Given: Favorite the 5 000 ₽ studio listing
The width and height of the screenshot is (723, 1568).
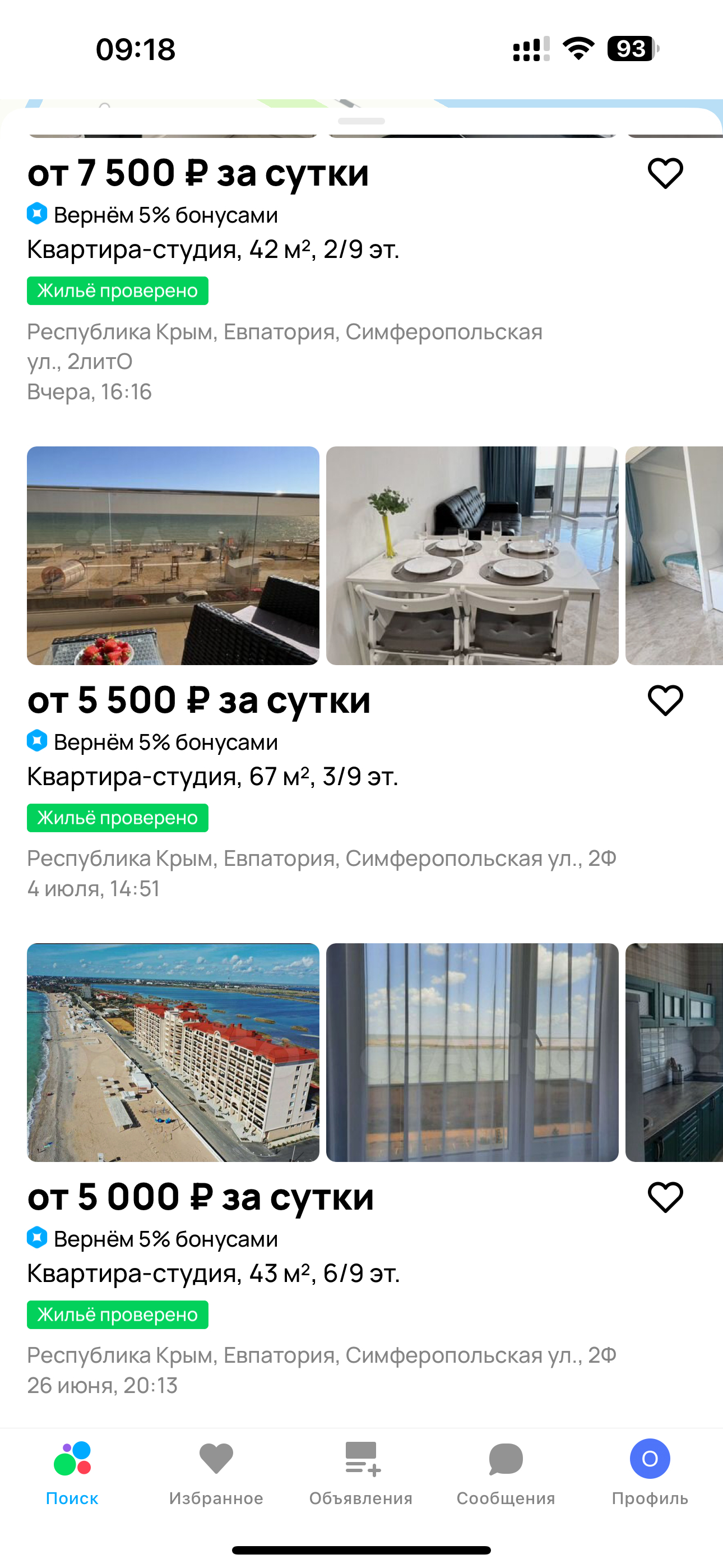Looking at the screenshot, I should [x=665, y=1197].
